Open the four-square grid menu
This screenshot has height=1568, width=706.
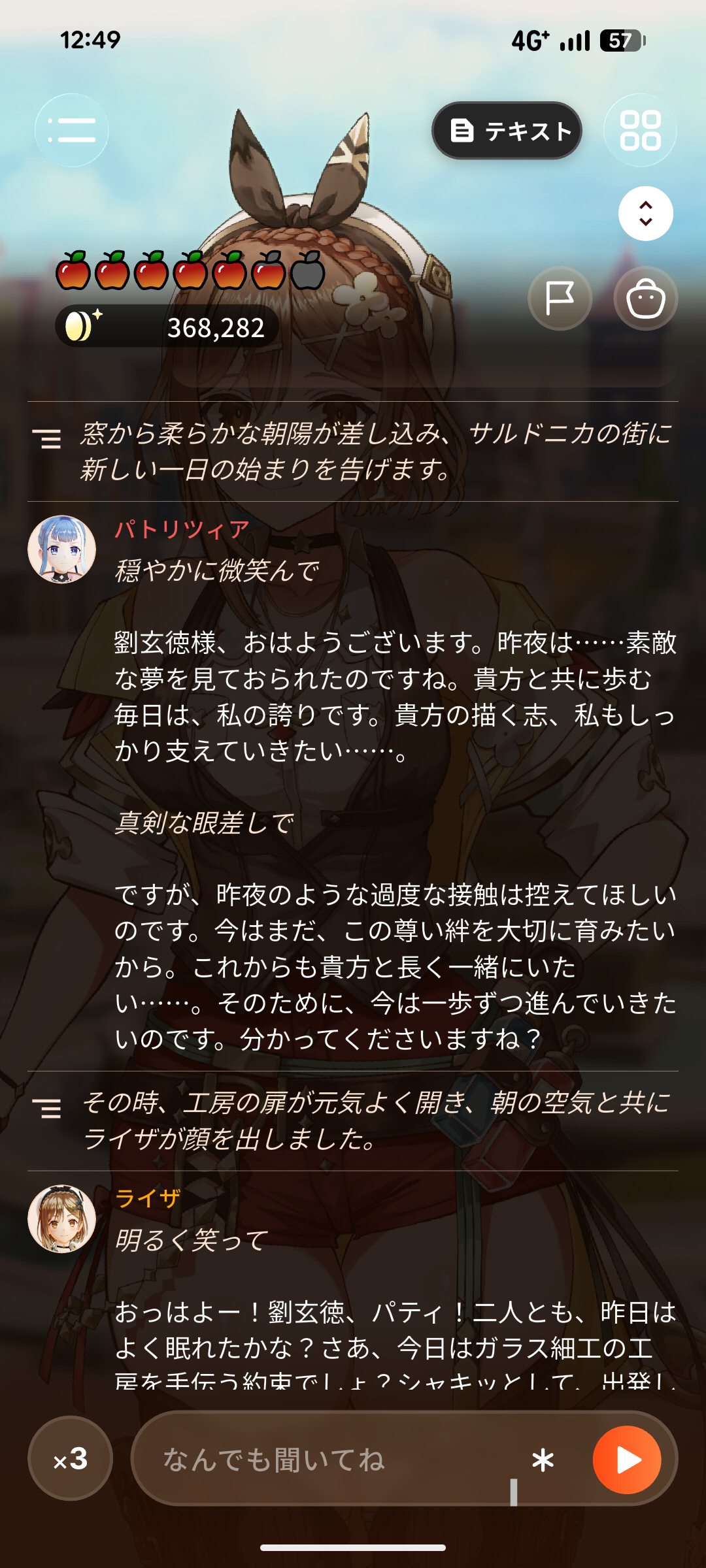coord(640,130)
